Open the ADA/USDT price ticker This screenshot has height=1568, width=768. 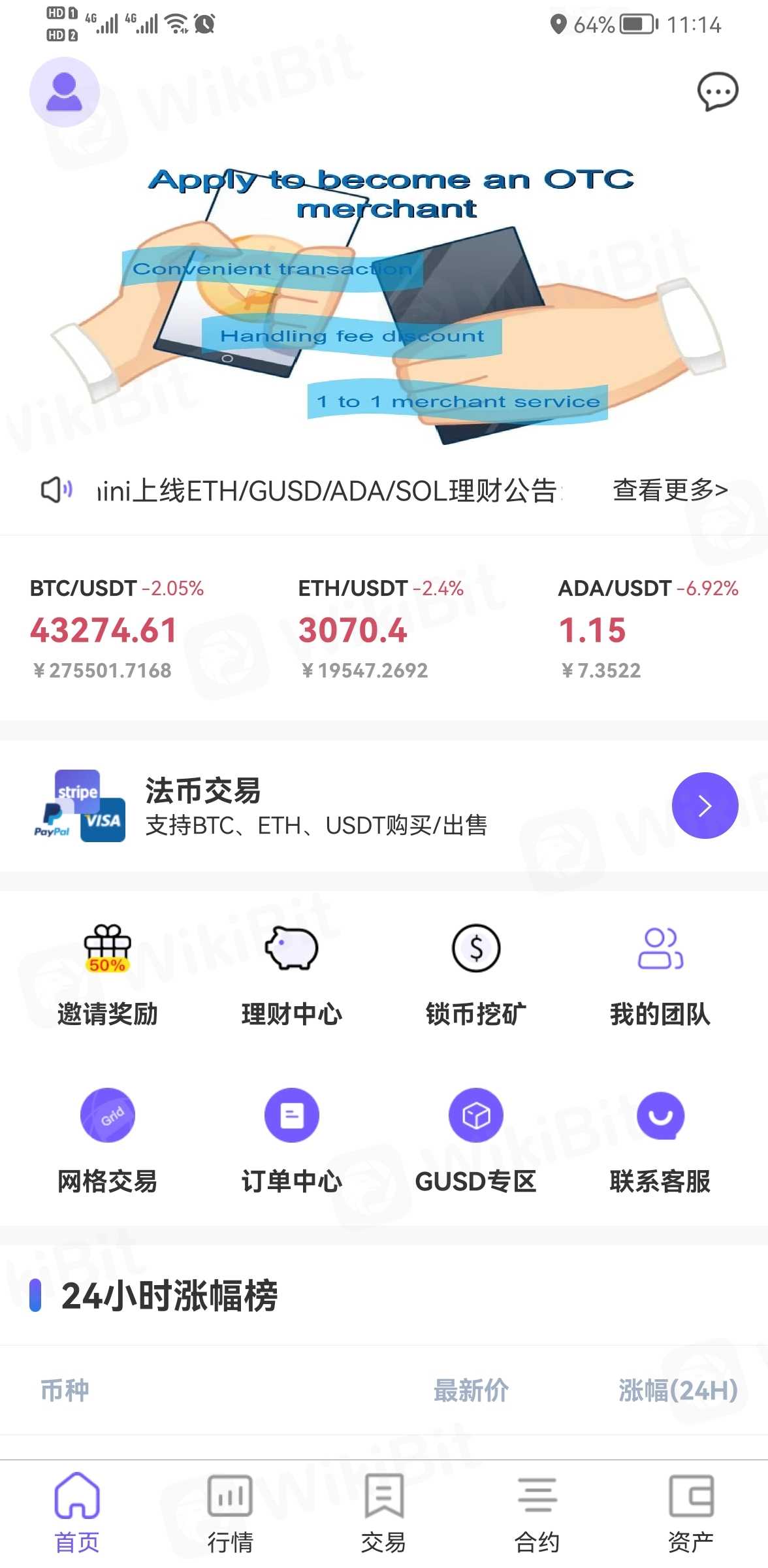click(x=647, y=630)
